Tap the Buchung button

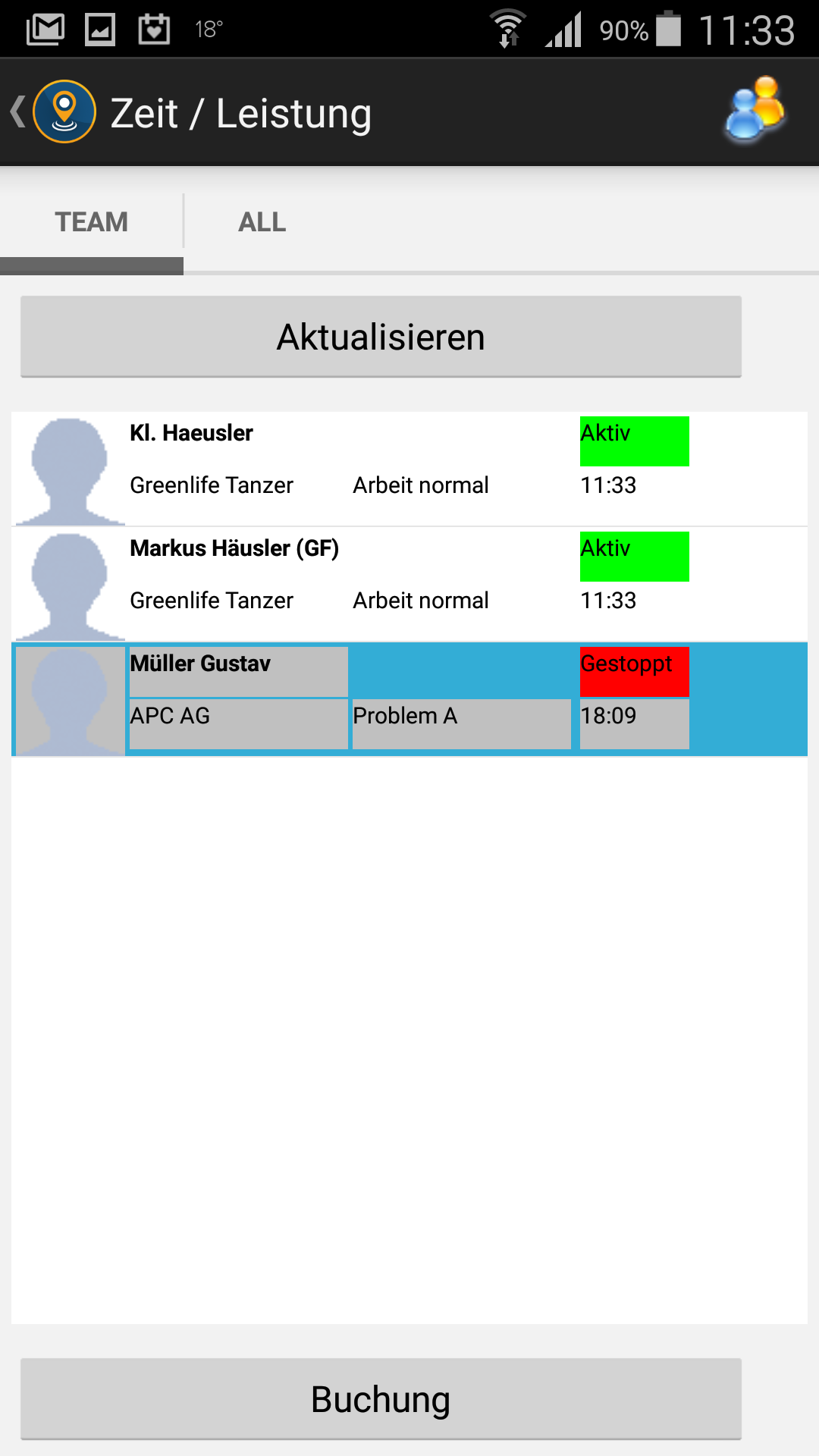click(x=381, y=1399)
